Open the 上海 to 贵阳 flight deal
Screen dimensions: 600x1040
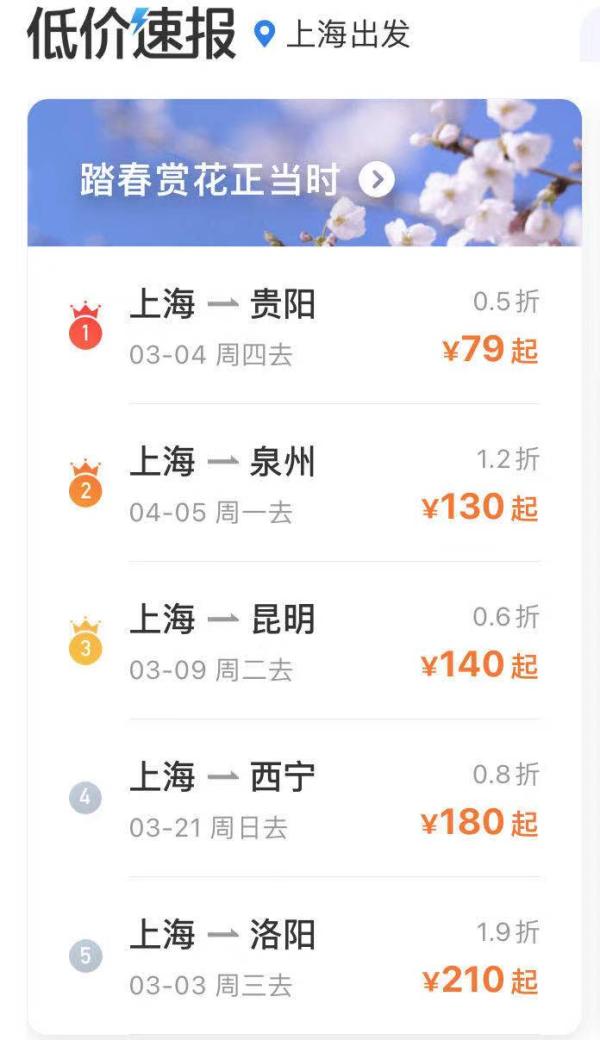click(x=304, y=325)
